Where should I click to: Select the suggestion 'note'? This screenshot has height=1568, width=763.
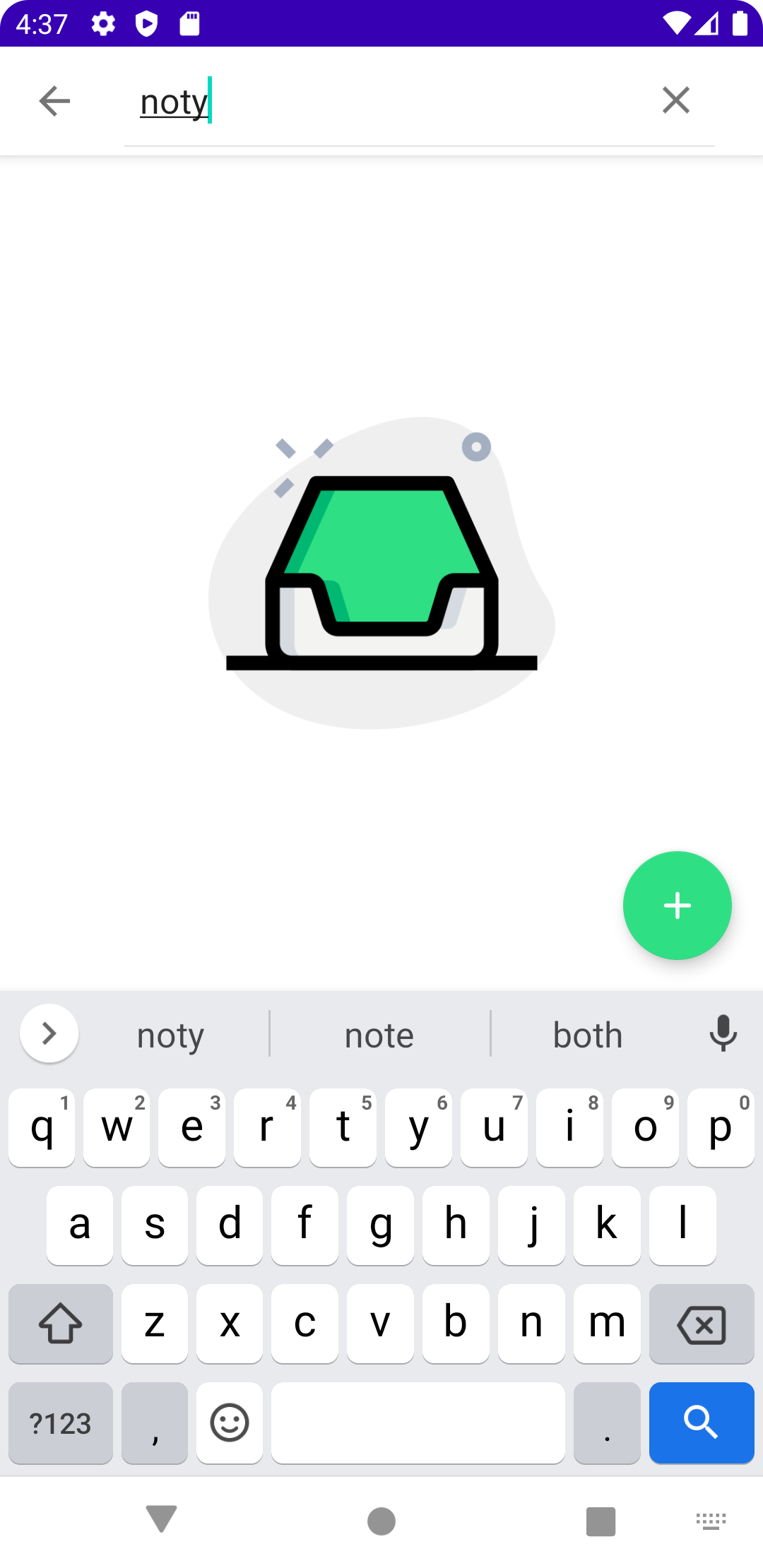click(379, 1033)
